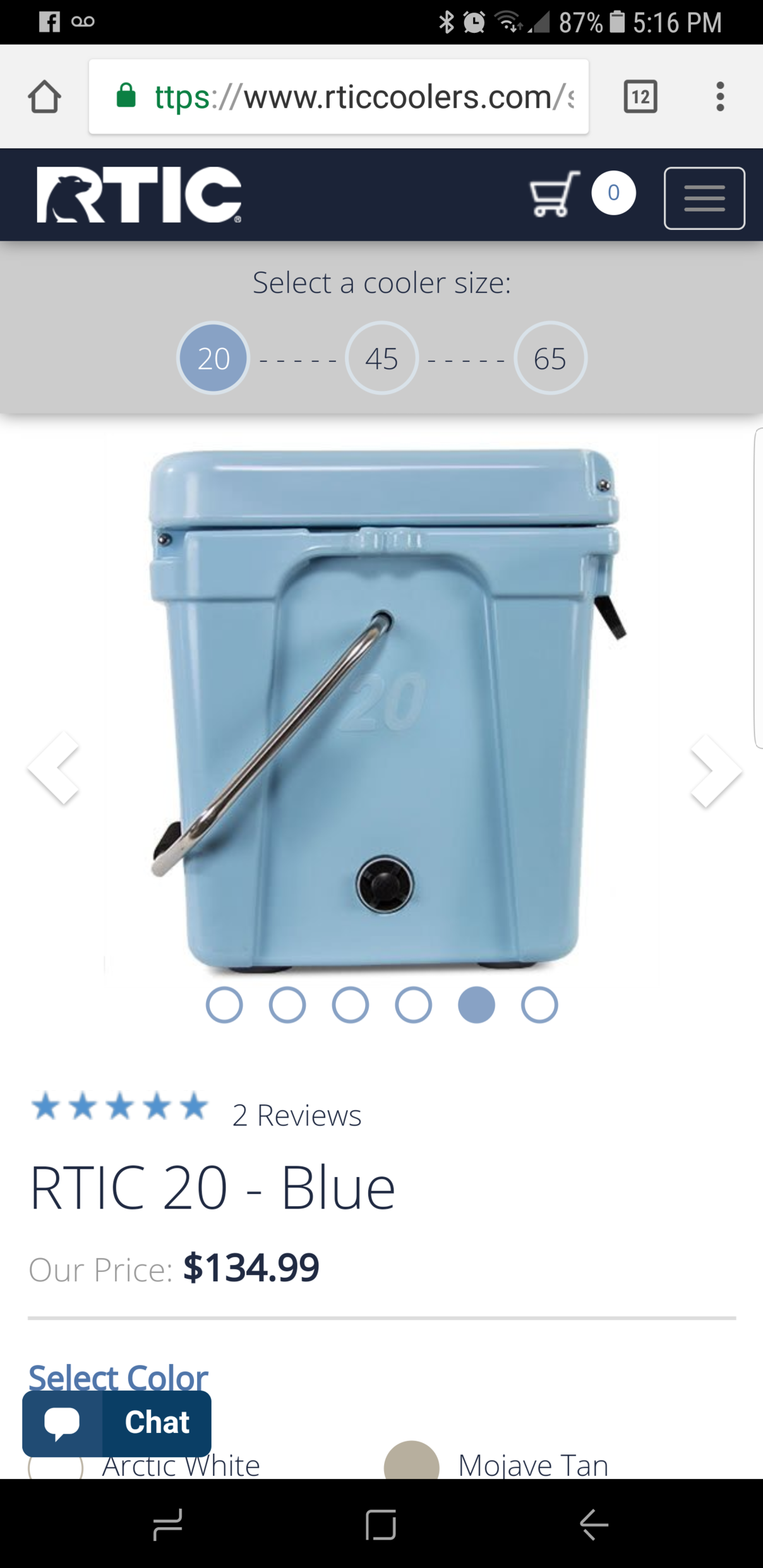The height and width of the screenshot is (1568, 763).
Task: Open the browser tab switcher
Action: pyautogui.click(x=640, y=97)
